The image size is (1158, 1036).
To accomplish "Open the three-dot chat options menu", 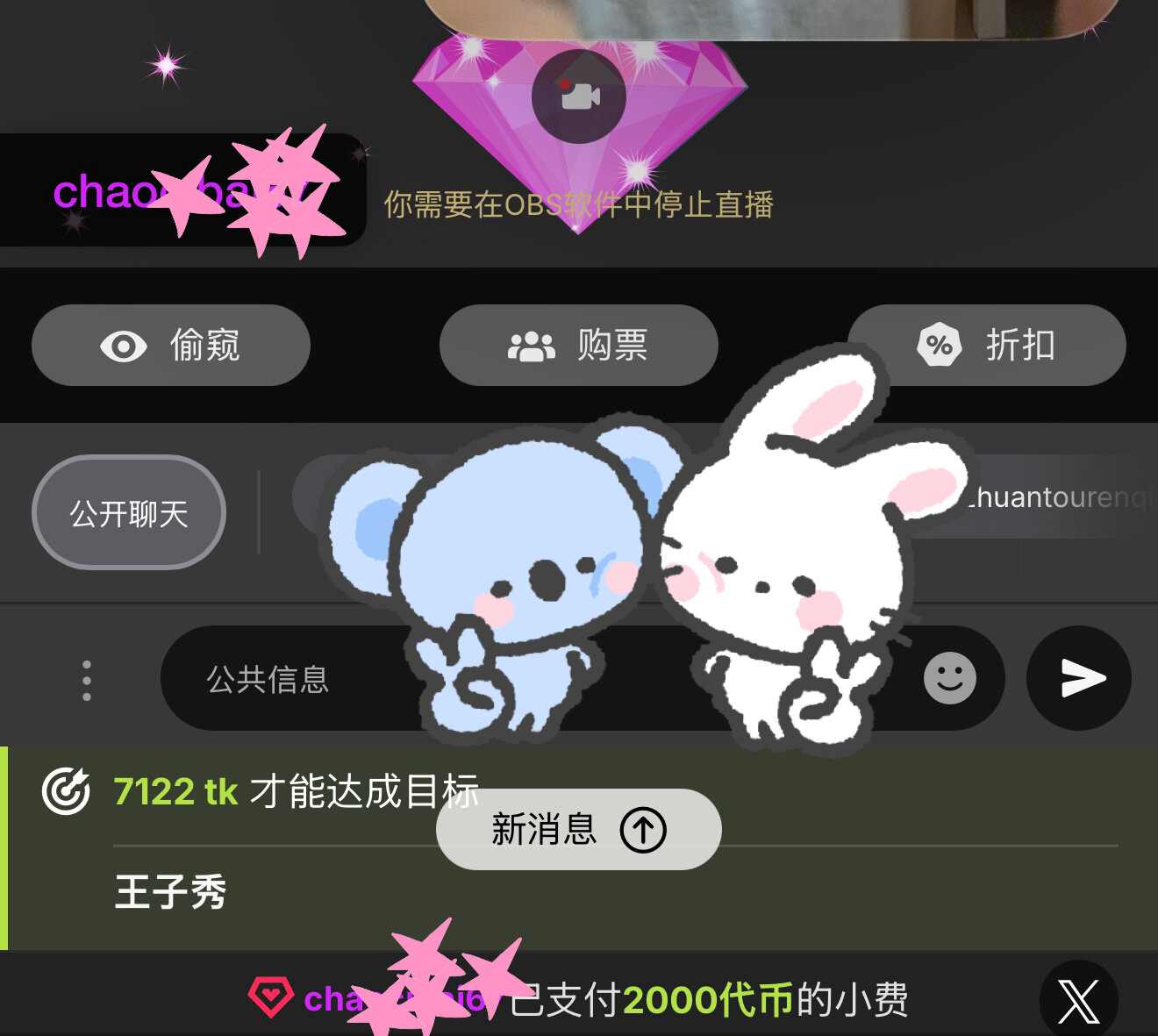I will point(86,680).
